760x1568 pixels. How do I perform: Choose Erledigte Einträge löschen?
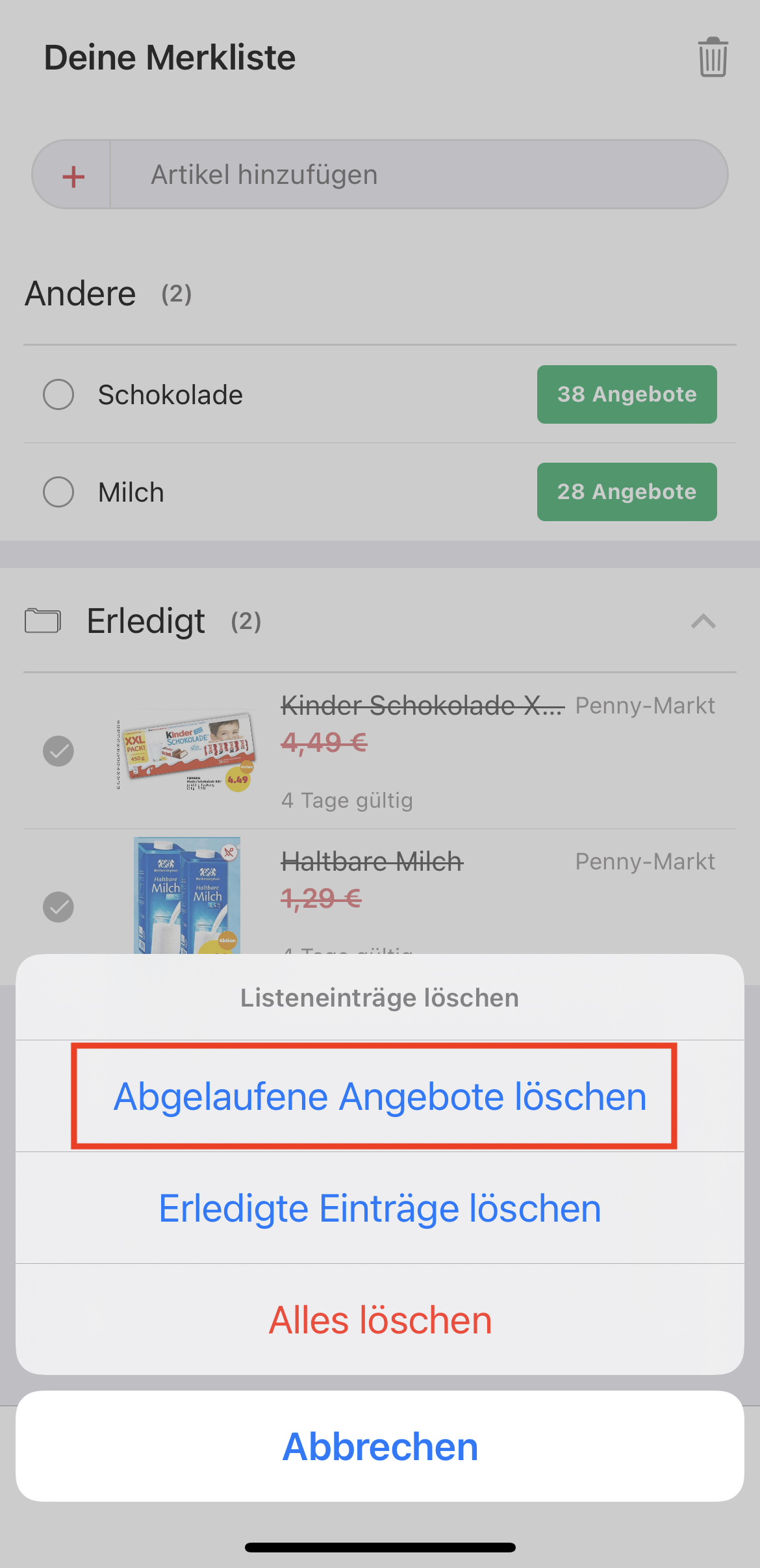point(380,1209)
